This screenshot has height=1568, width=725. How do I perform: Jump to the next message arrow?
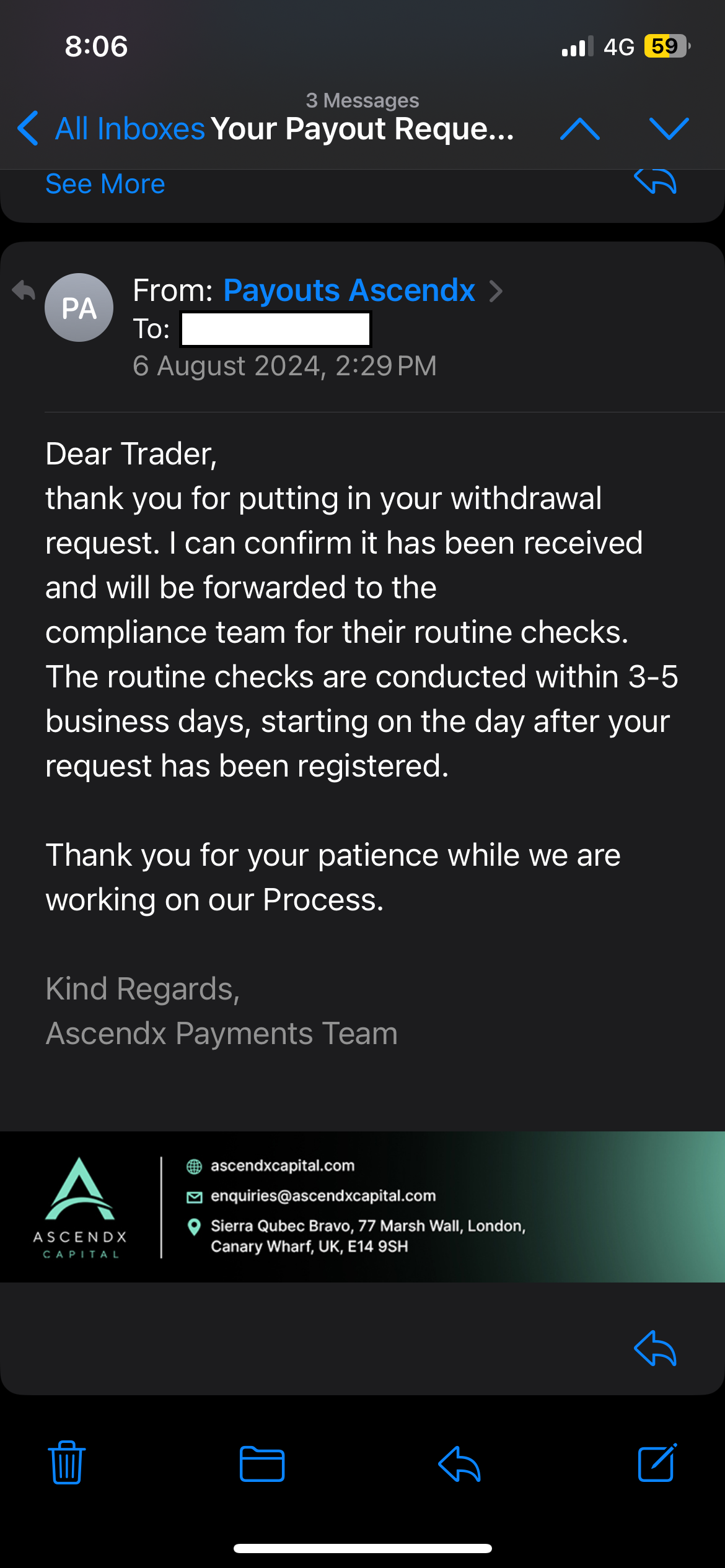669,129
